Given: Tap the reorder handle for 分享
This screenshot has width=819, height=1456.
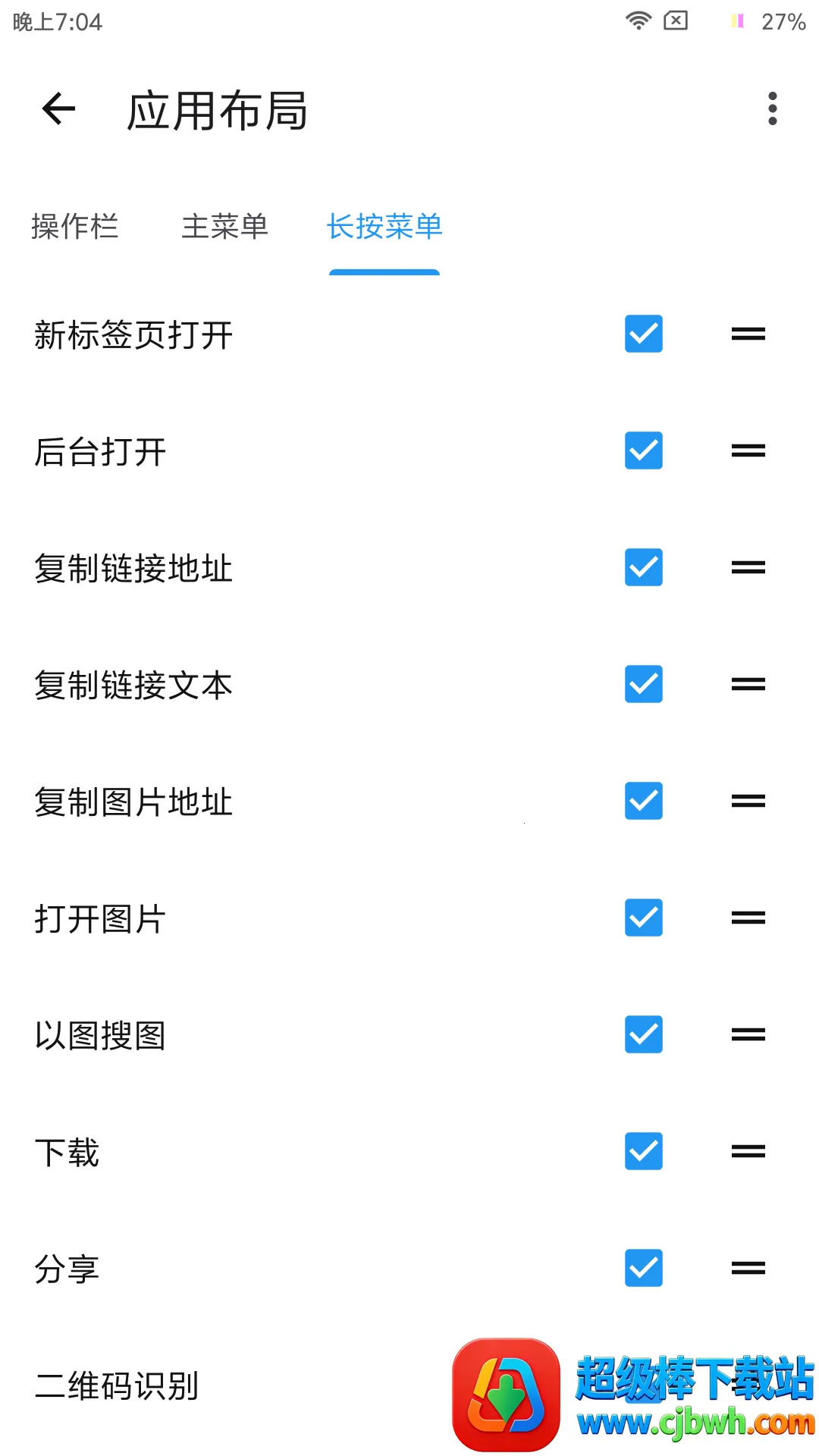Looking at the screenshot, I should (x=748, y=1269).
